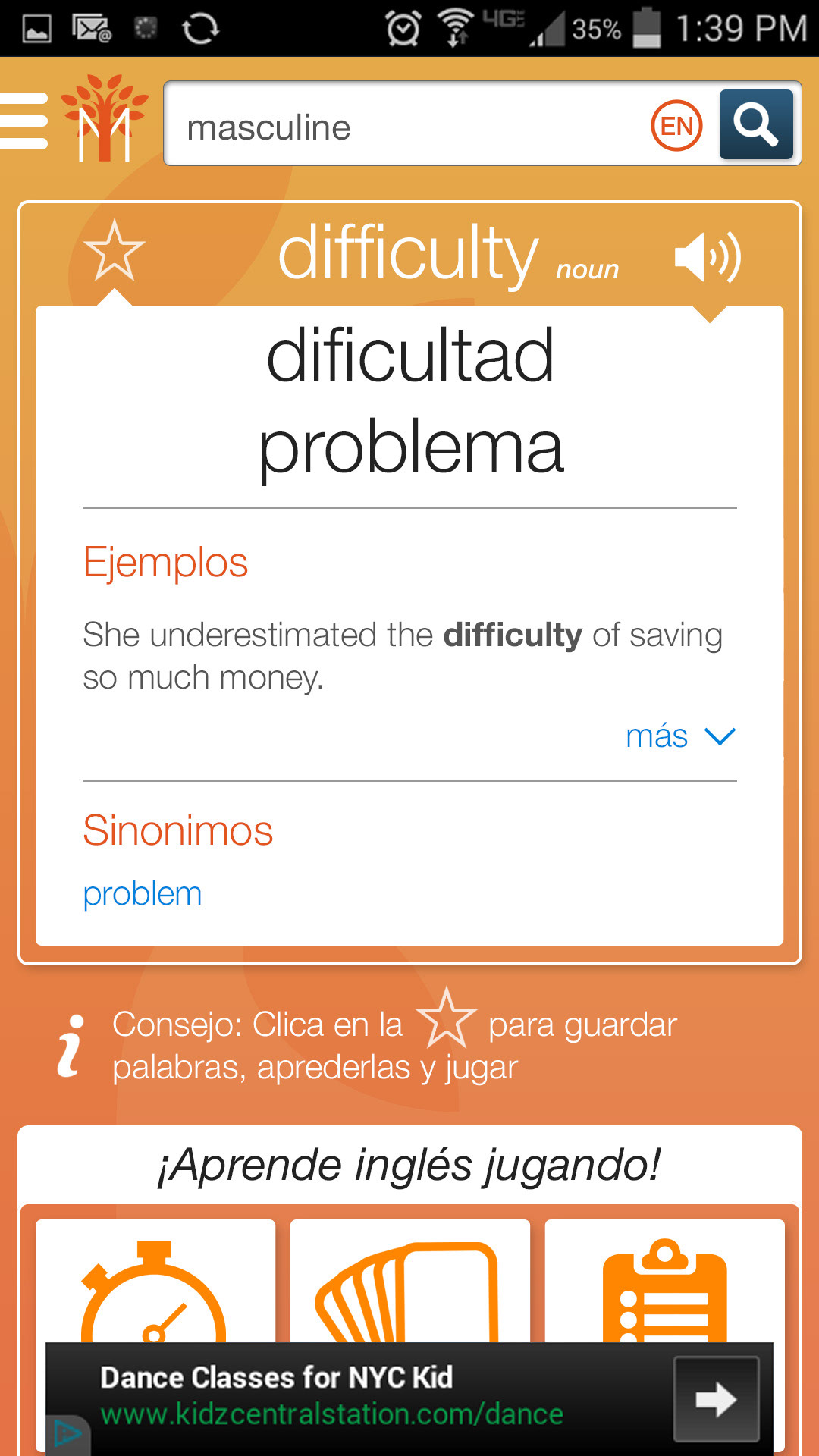Play pronunciation of 'difficulty'
Screen dimensions: 819x1456
[x=707, y=258]
